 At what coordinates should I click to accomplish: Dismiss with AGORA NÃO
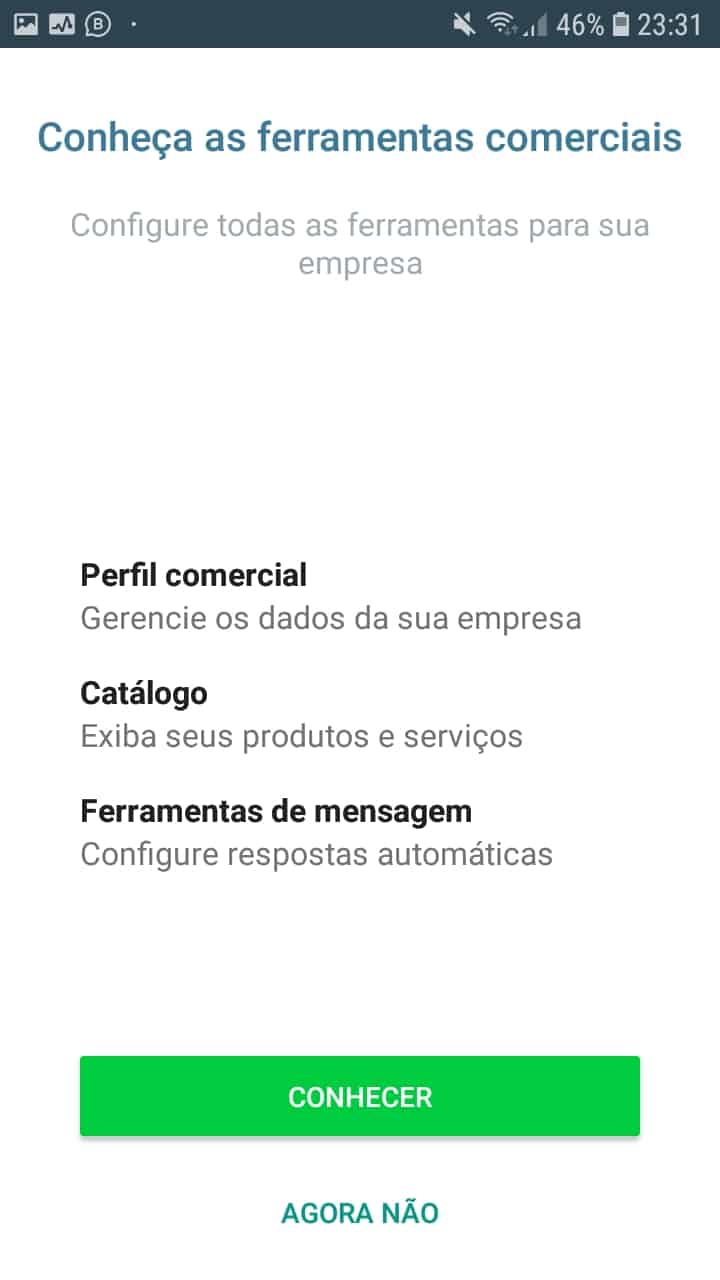[x=360, y=1213]
